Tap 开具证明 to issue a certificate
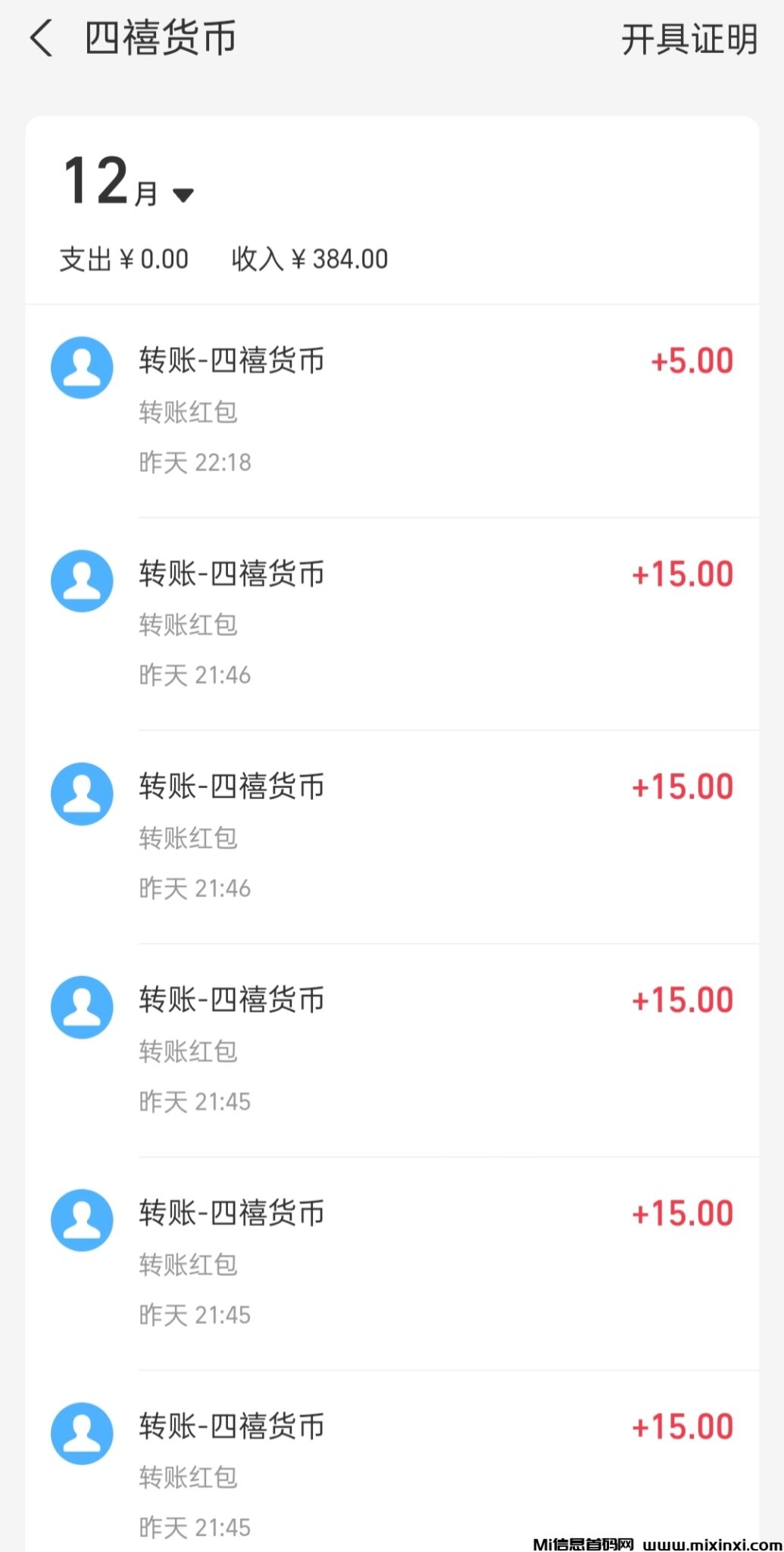 [689, 39]
